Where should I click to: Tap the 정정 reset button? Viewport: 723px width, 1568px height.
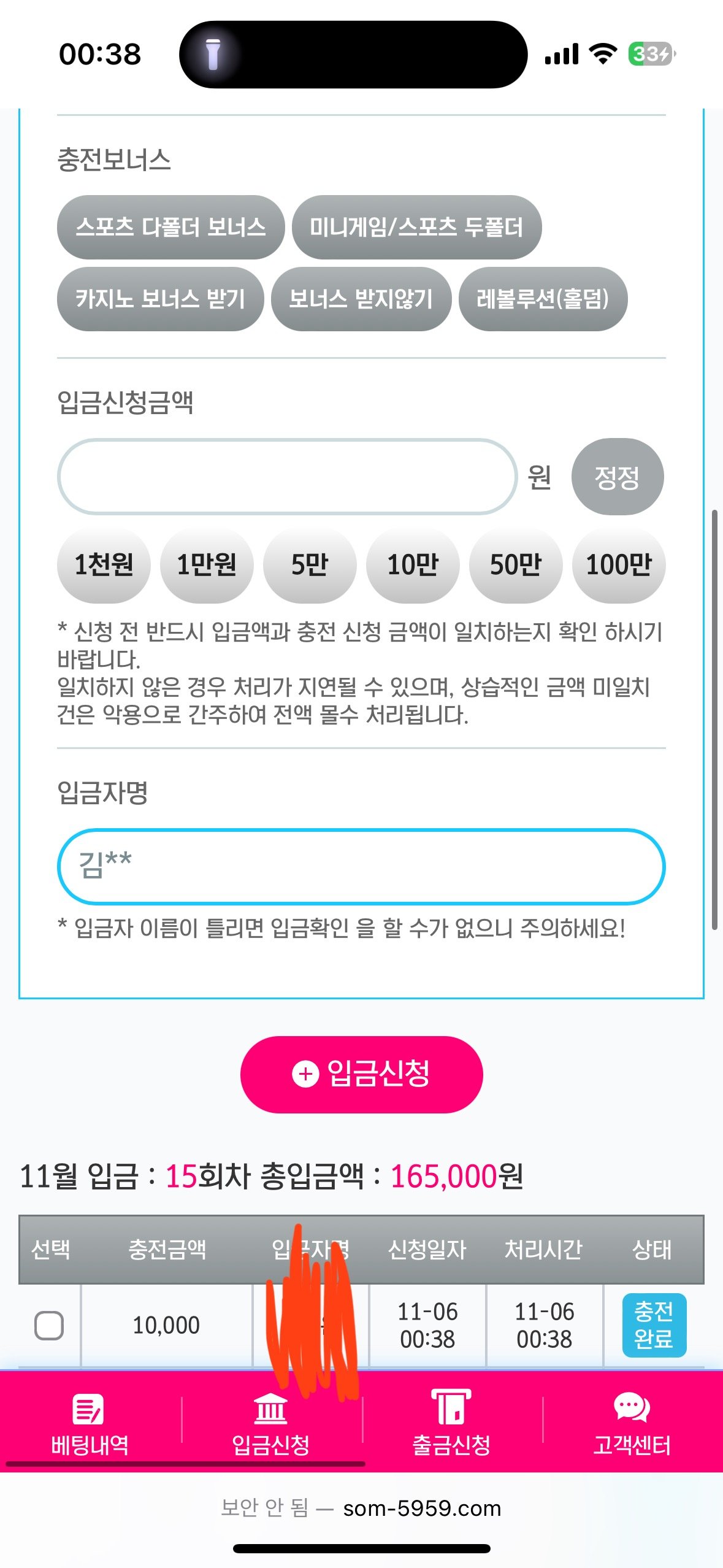(x=617, y=477)
